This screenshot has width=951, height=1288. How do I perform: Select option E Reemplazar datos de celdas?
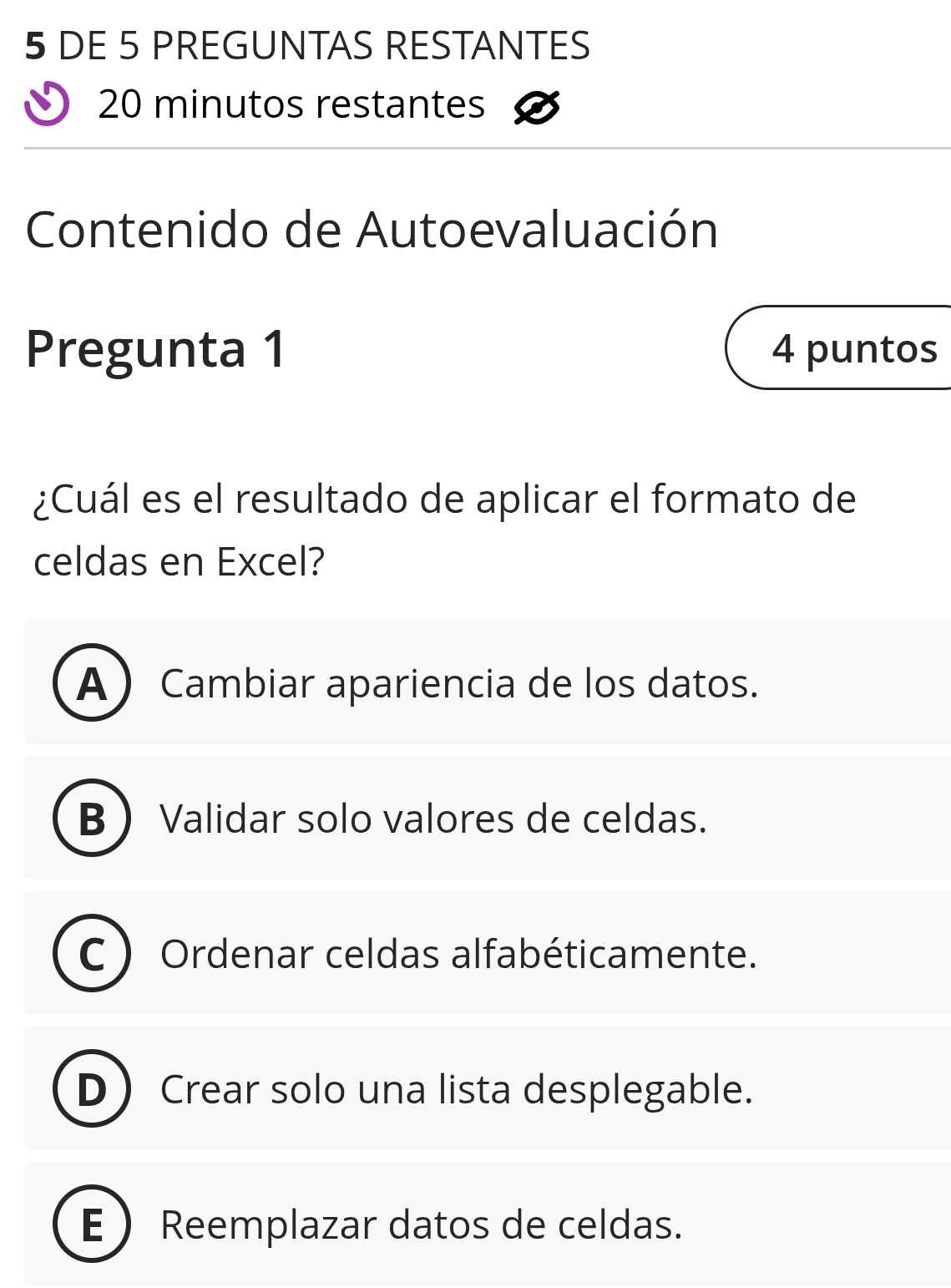tap(93, 1225)
